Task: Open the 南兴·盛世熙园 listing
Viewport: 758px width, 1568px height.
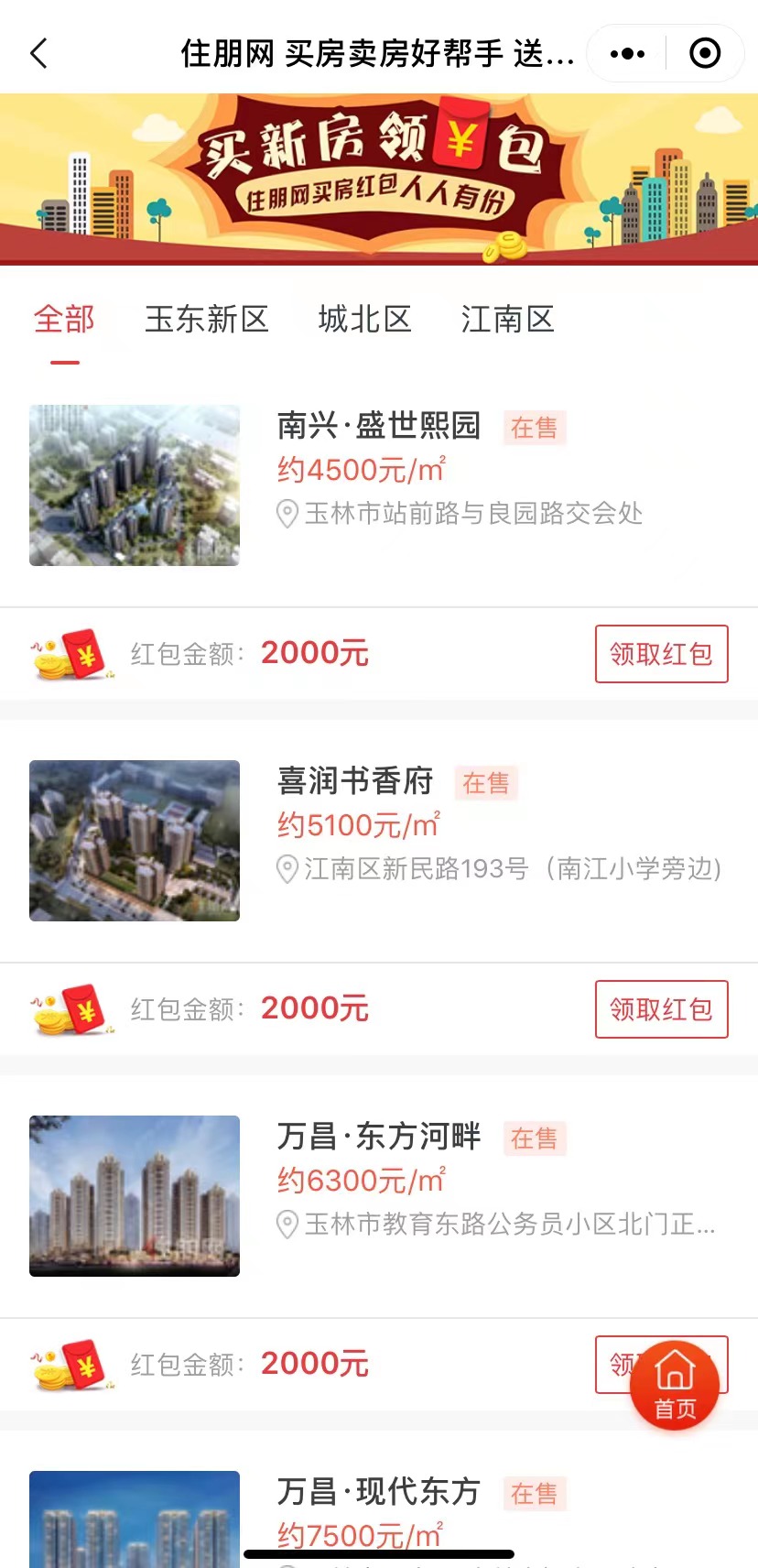Action: (x=379, y=426)
